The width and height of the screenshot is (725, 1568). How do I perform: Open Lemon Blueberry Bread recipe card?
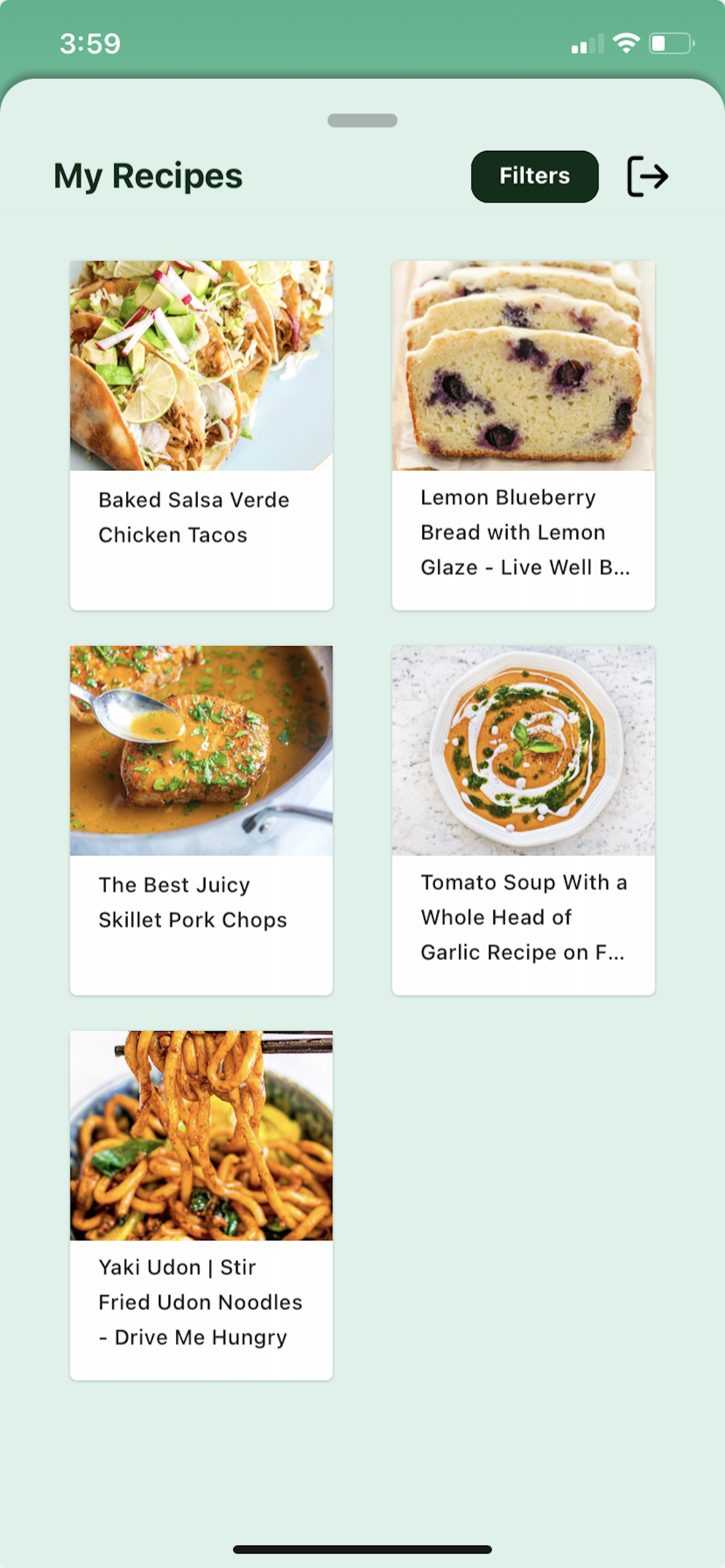coord(523,435)
